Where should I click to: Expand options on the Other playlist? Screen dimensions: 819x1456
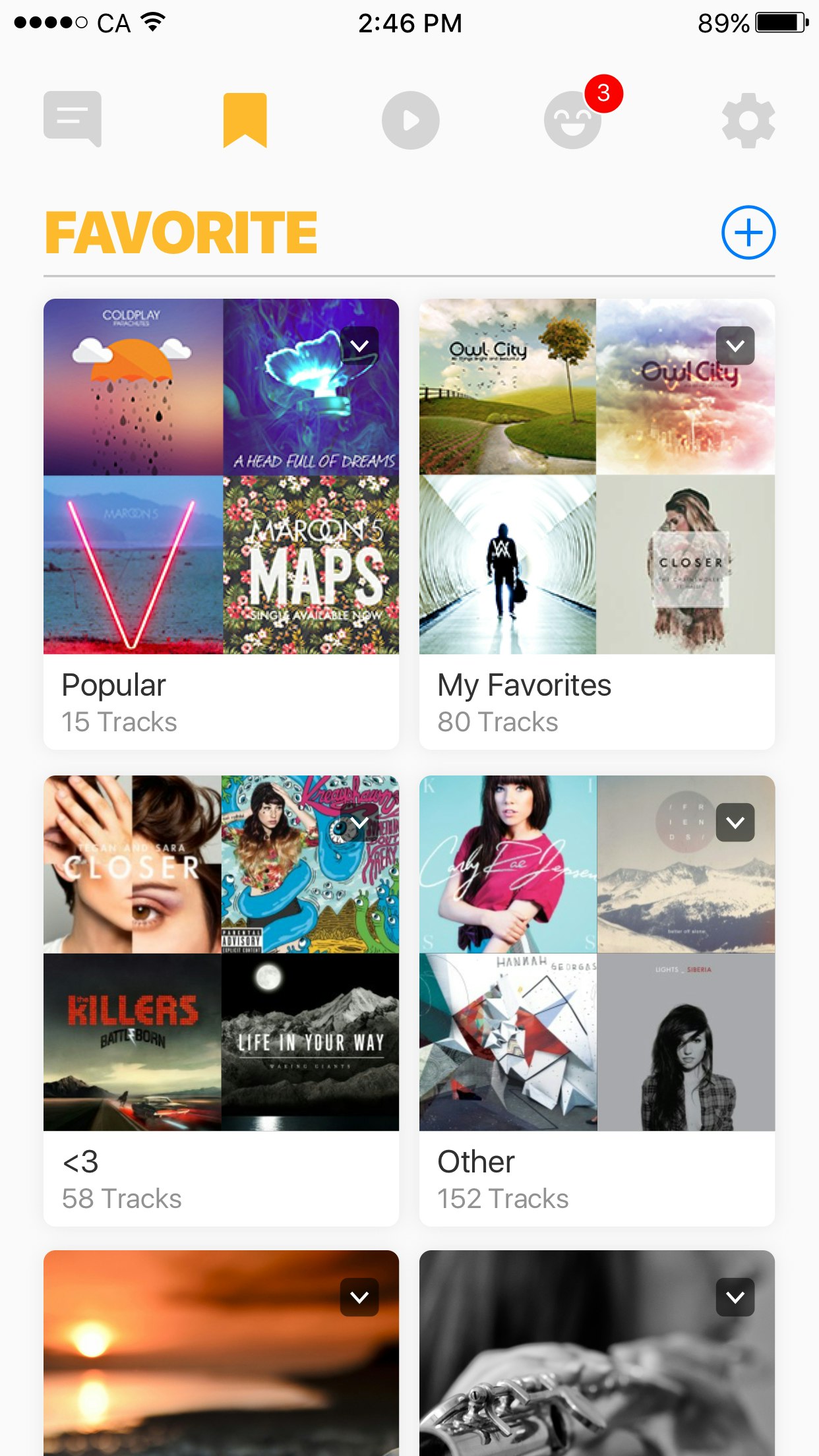coord(736,822)
